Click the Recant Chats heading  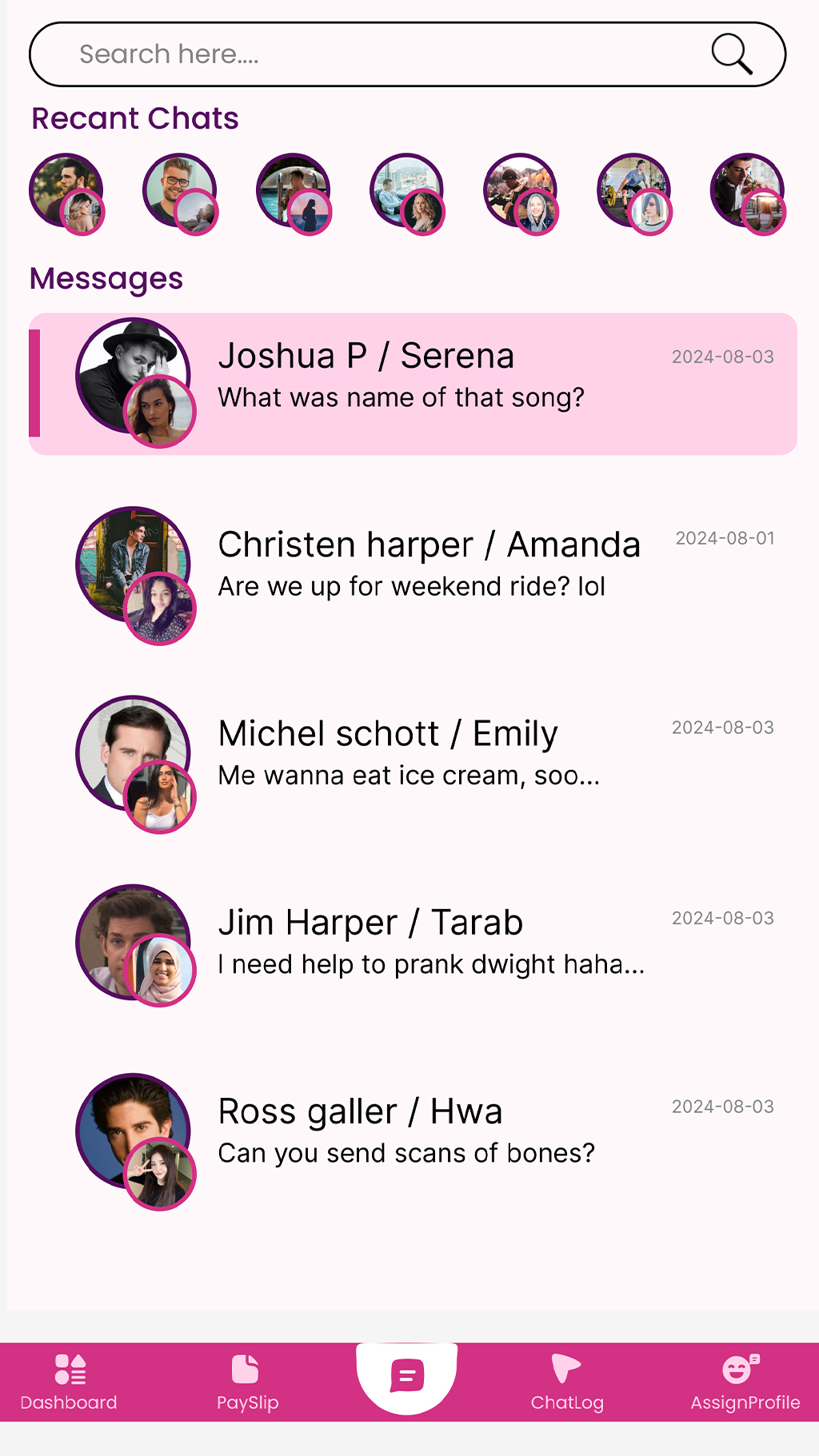[x=134, y=118]
